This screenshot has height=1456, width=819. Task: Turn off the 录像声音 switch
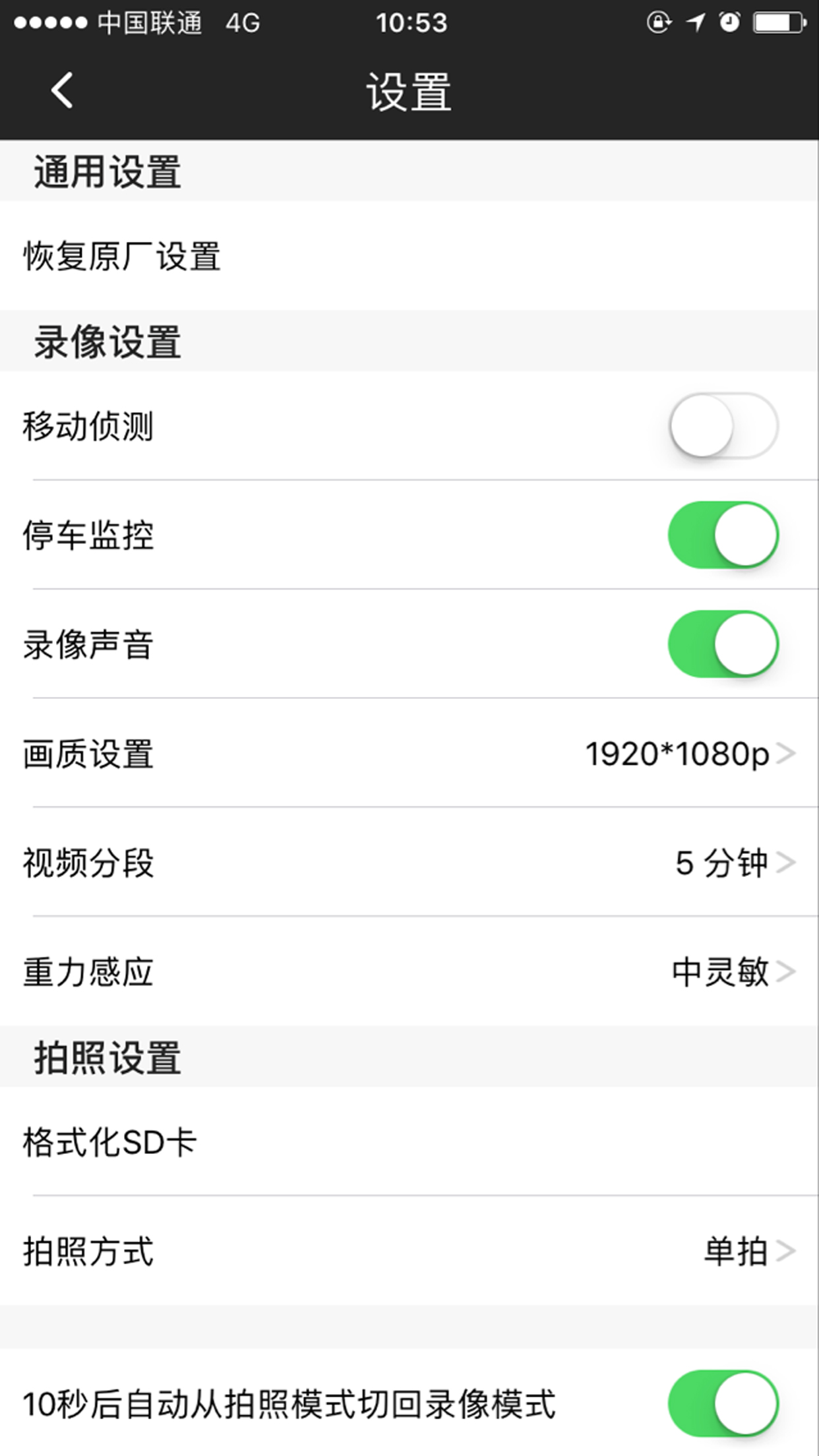click(x=723, y=644)
